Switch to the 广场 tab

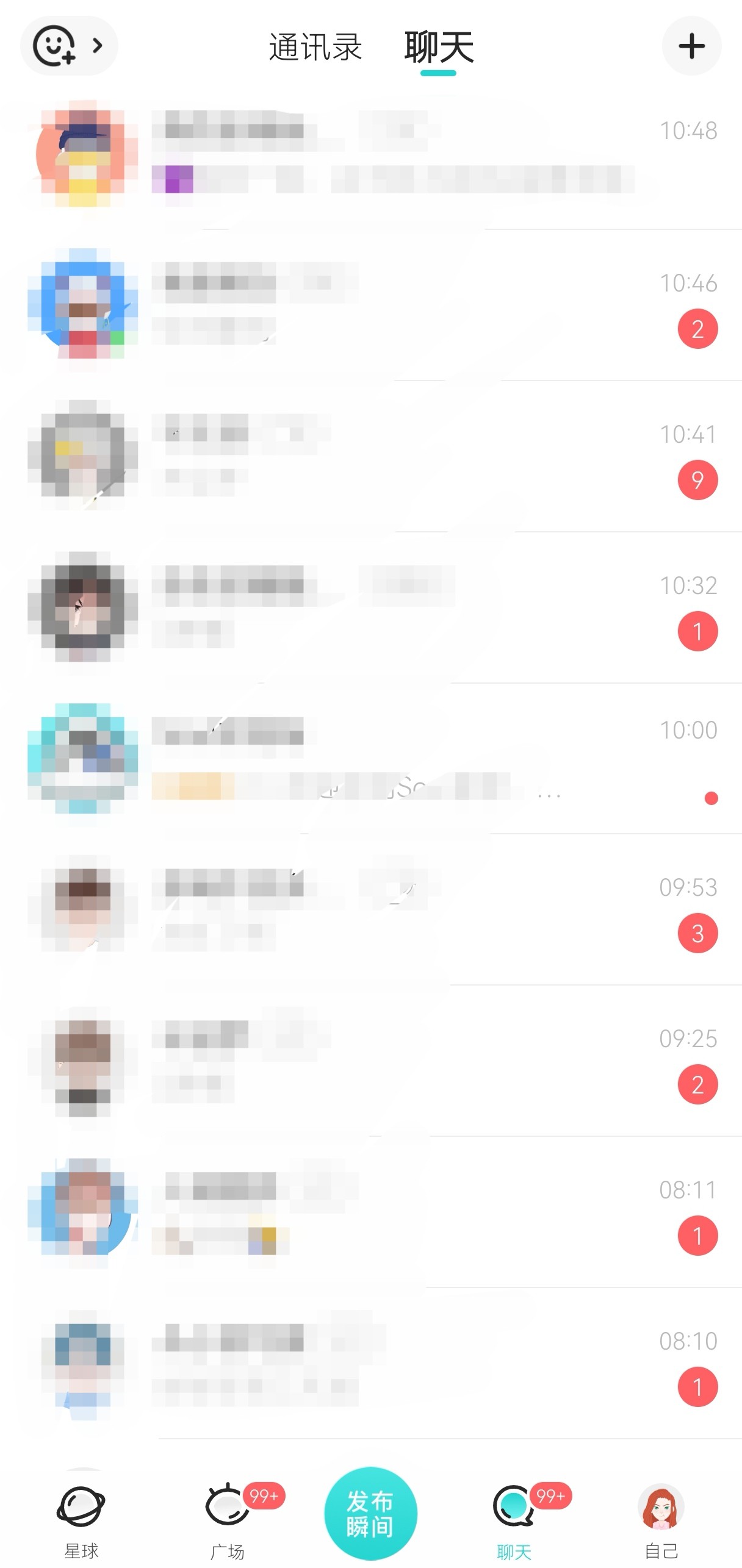(x=228, y=1522)
